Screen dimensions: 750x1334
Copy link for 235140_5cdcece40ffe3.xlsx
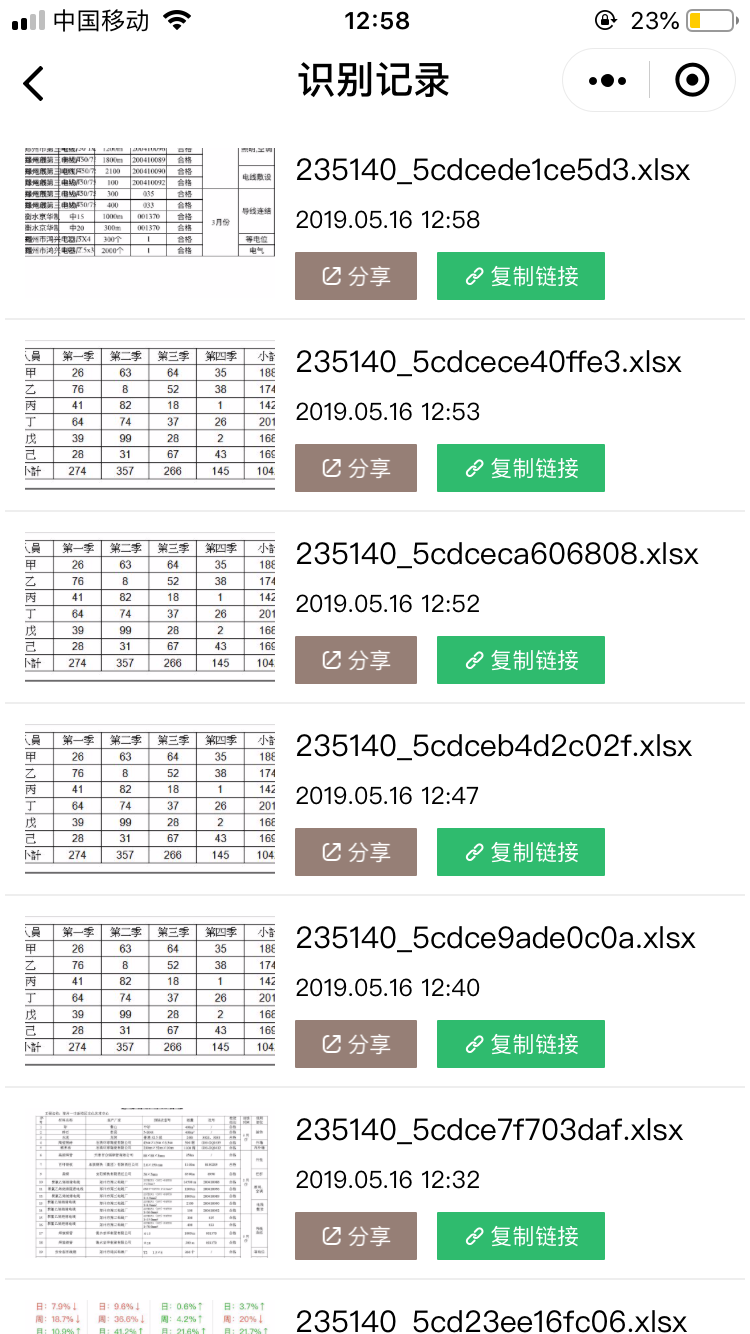[521, 468]
